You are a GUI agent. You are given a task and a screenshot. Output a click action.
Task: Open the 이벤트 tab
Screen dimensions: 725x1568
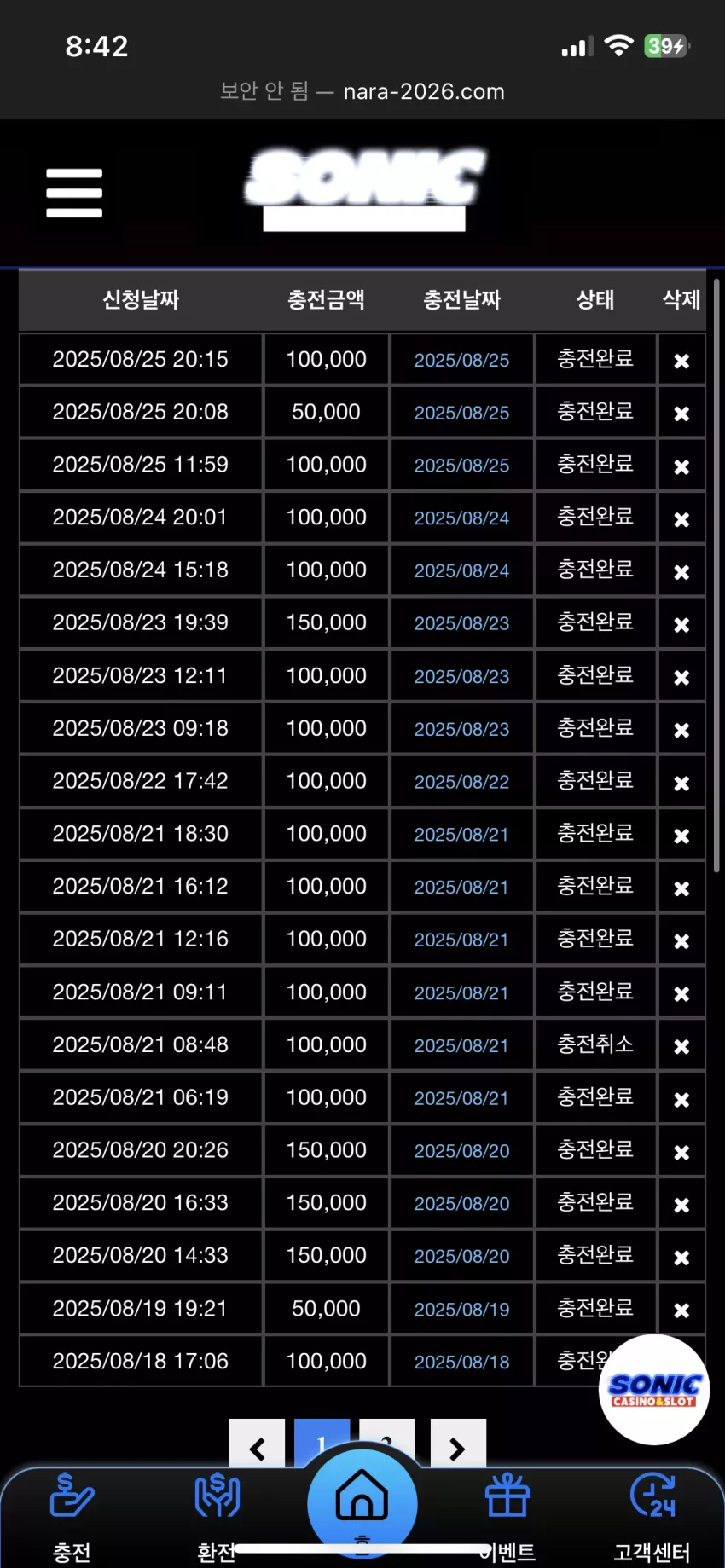point(507,1518)
